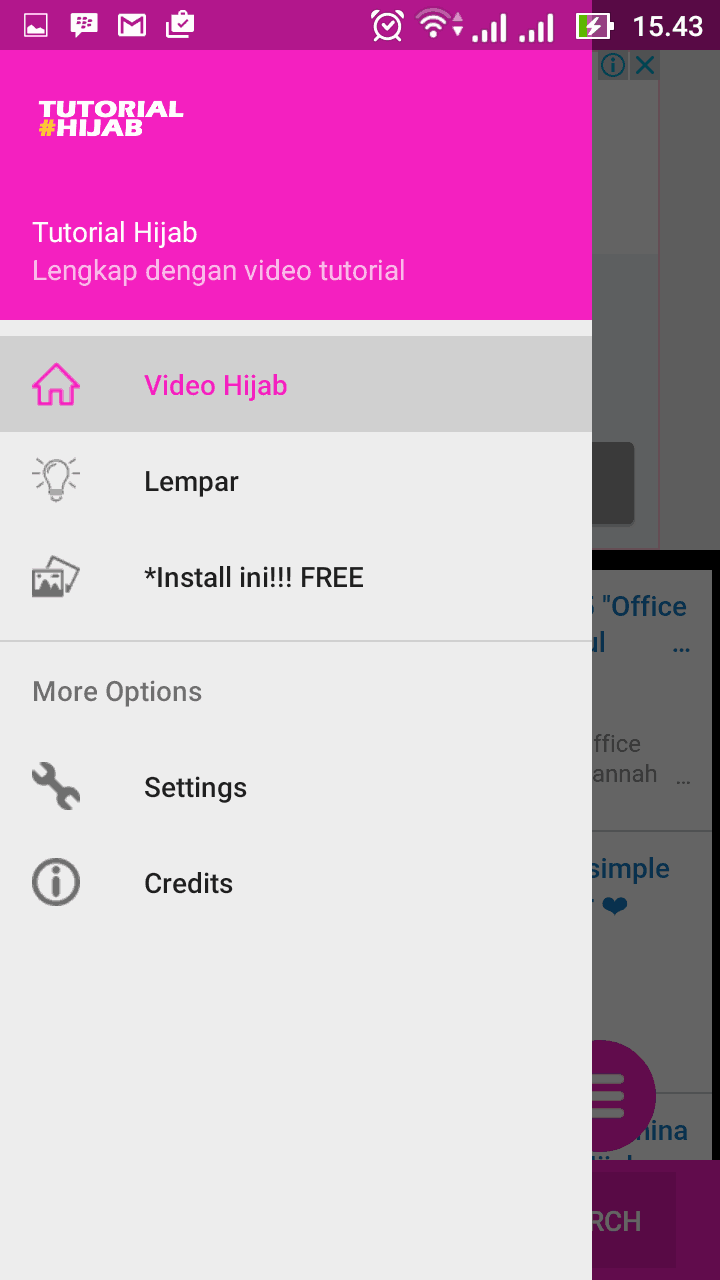Open the Video Hijab menu item
720x1280 pixels.
215,385
